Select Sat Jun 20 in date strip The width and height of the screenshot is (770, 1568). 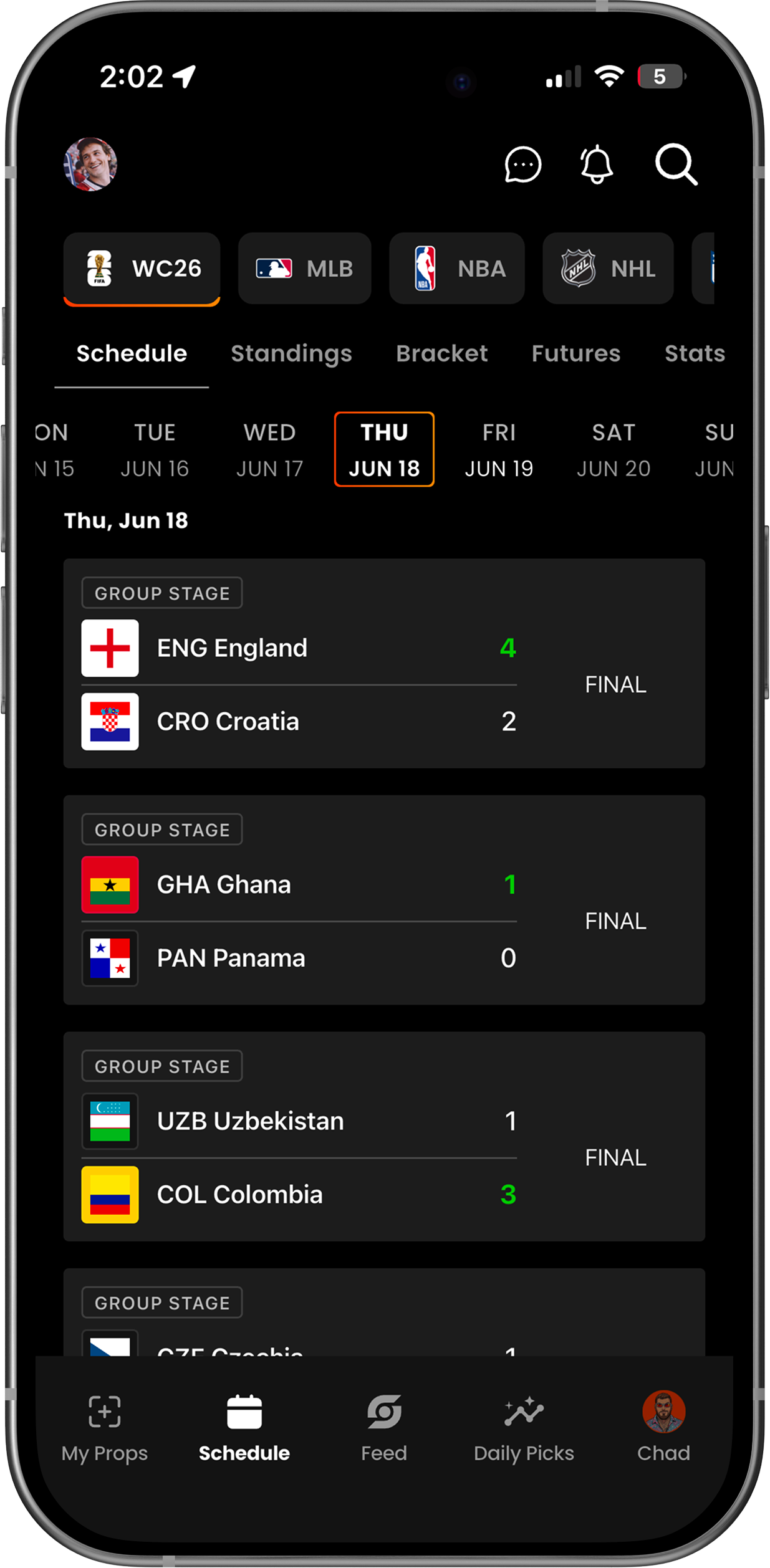pos(614,450)
